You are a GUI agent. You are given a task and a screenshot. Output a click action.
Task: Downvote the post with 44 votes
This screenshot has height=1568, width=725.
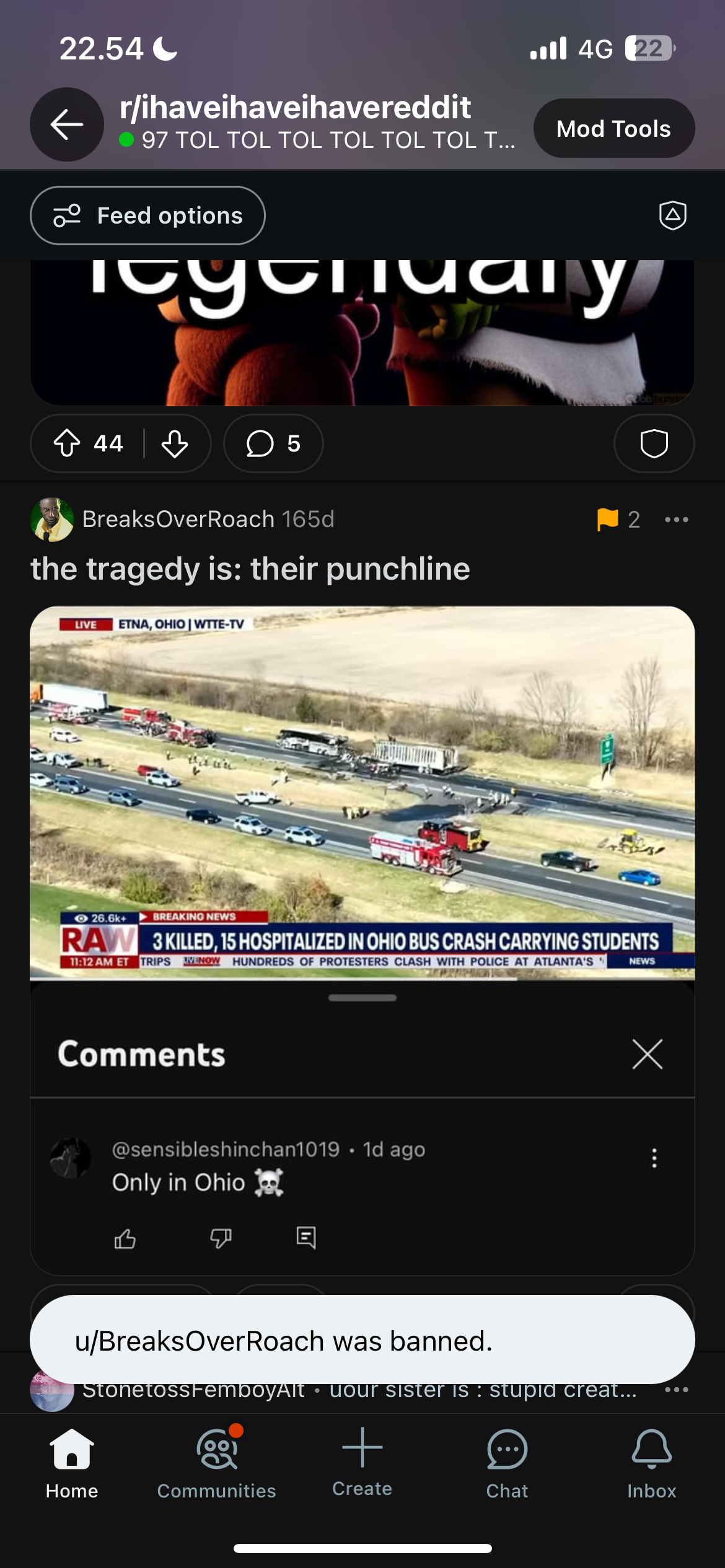click(x=175, y=443)
